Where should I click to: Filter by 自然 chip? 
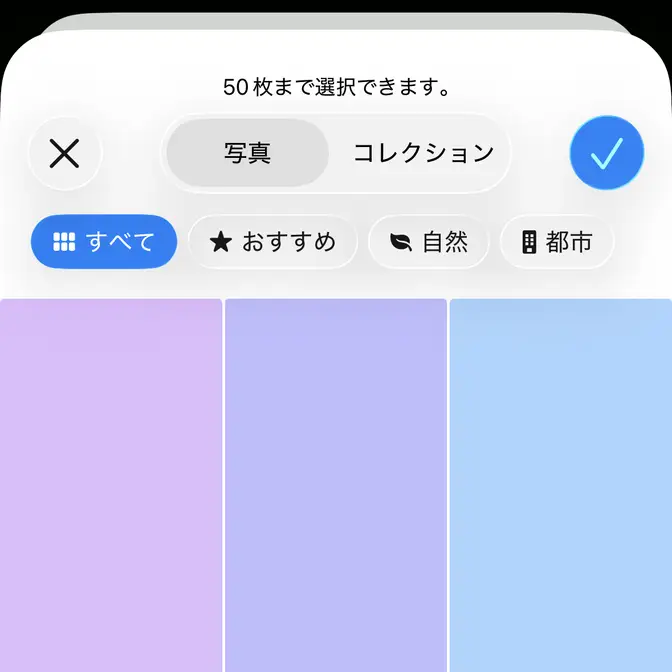click(x=428, y=242)
